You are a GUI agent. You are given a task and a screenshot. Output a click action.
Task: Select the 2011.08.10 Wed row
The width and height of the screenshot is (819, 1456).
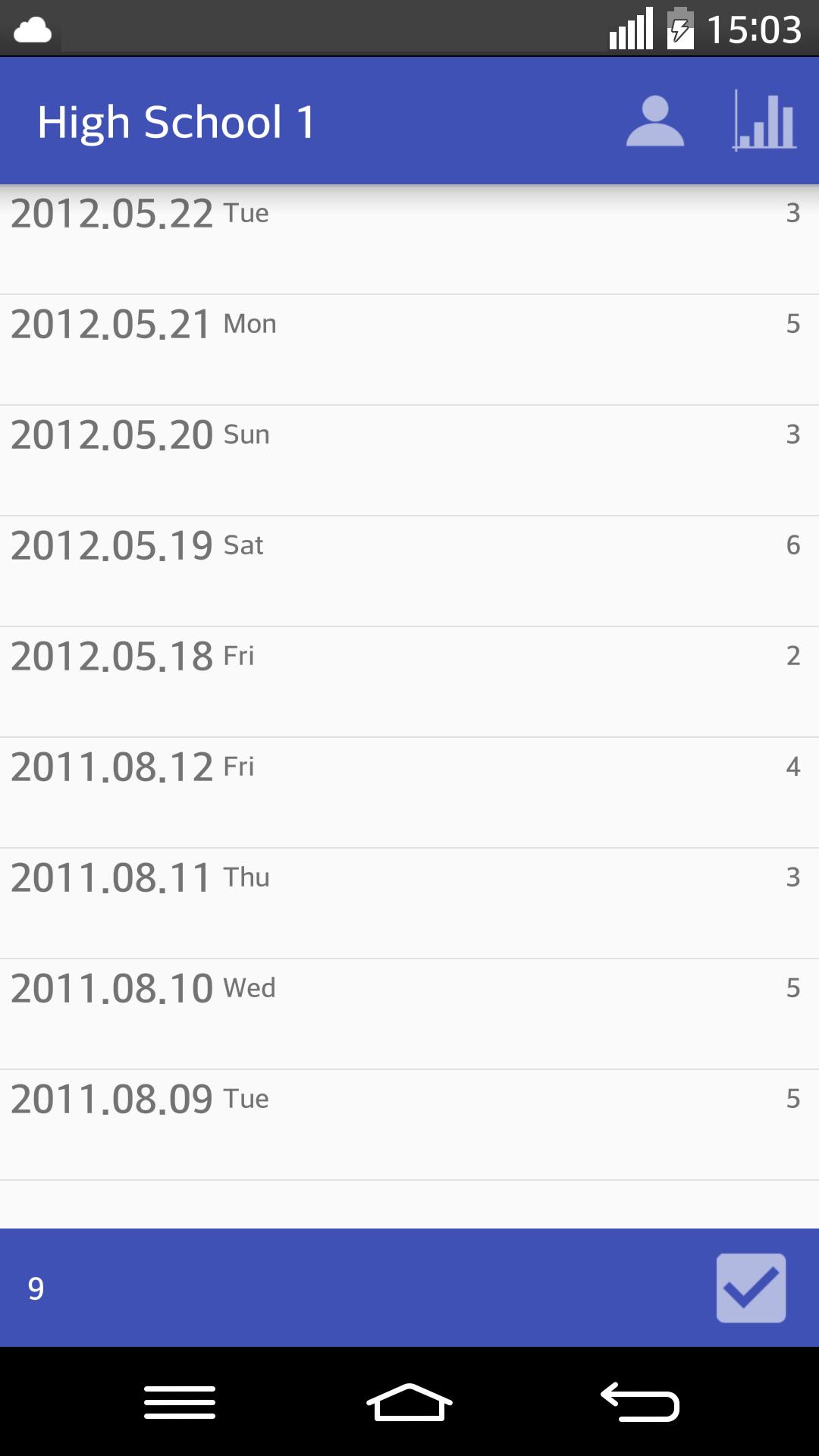(x=409, y=1014)
